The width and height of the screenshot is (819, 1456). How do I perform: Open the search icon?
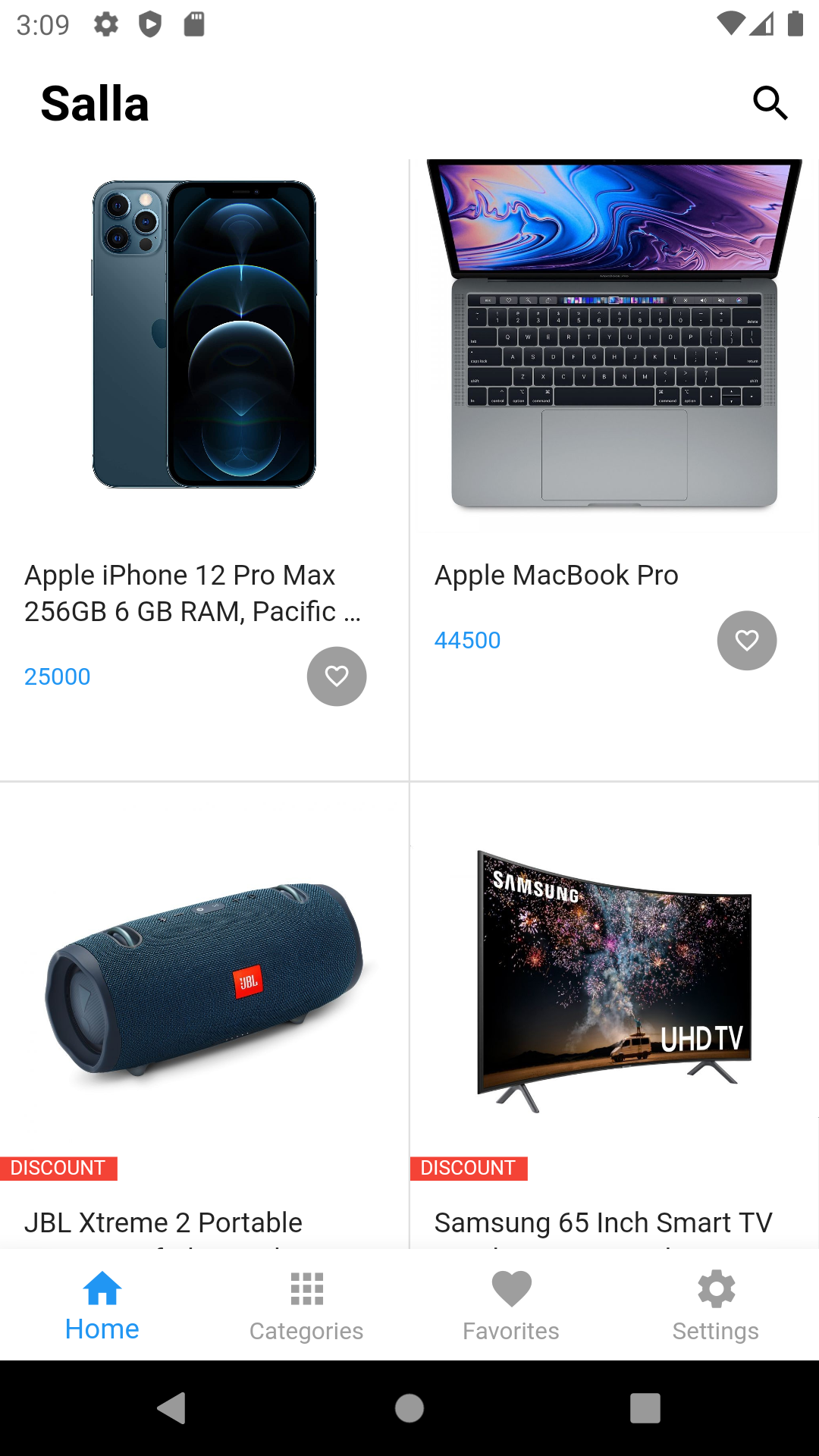770,102
